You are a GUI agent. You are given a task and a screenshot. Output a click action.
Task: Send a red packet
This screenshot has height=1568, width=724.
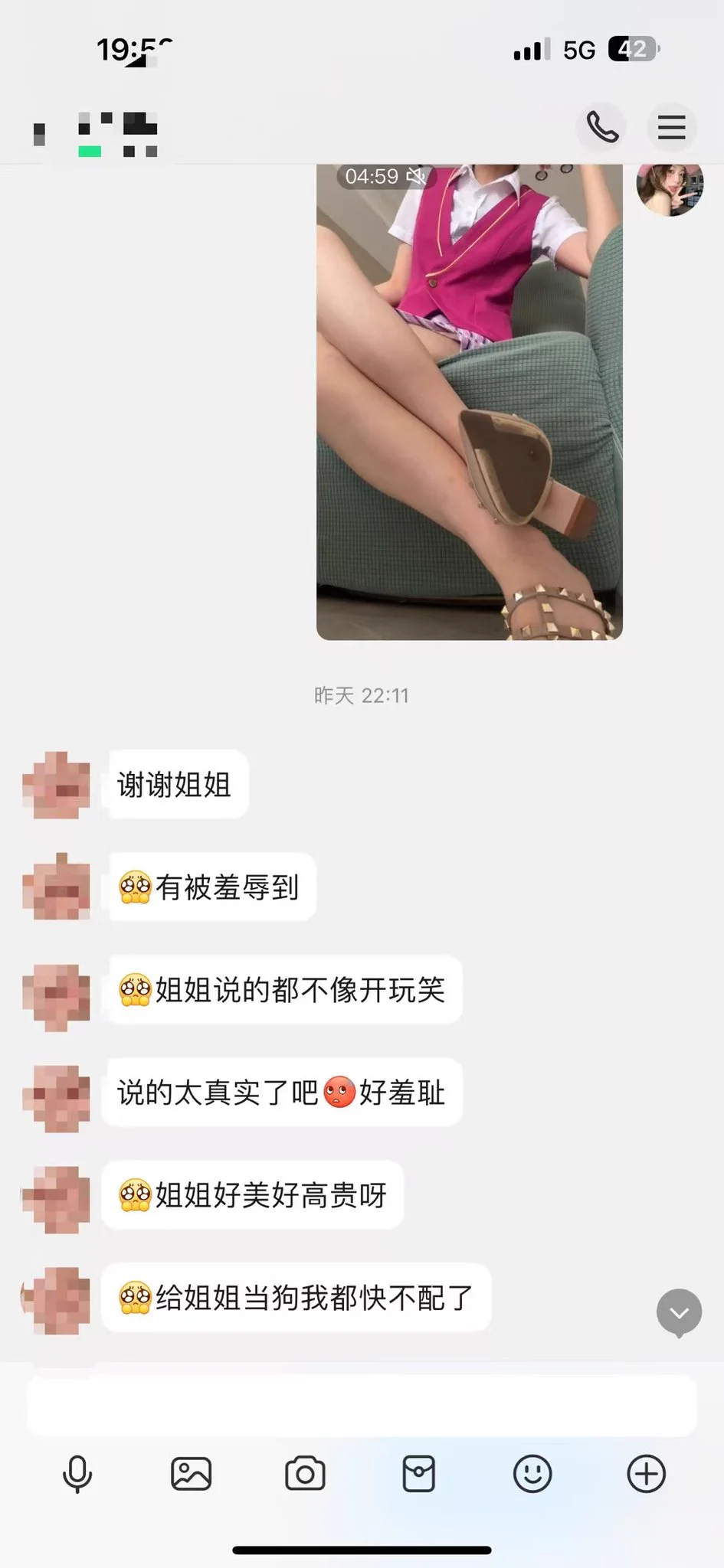click(x=418, y=1473)
